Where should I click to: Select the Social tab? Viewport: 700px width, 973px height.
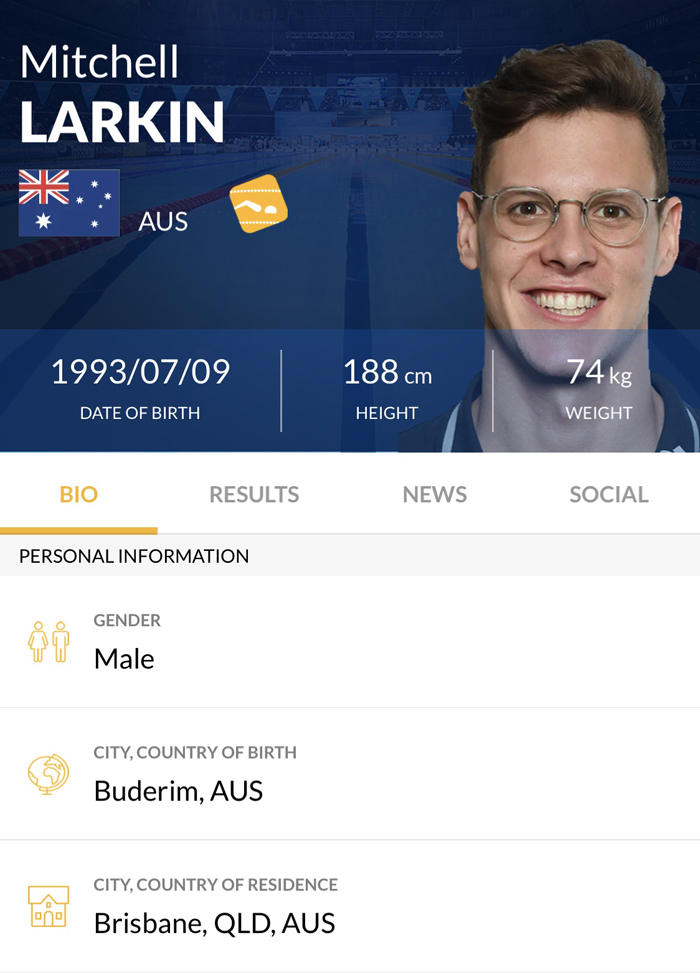click(x=608, y=494)
